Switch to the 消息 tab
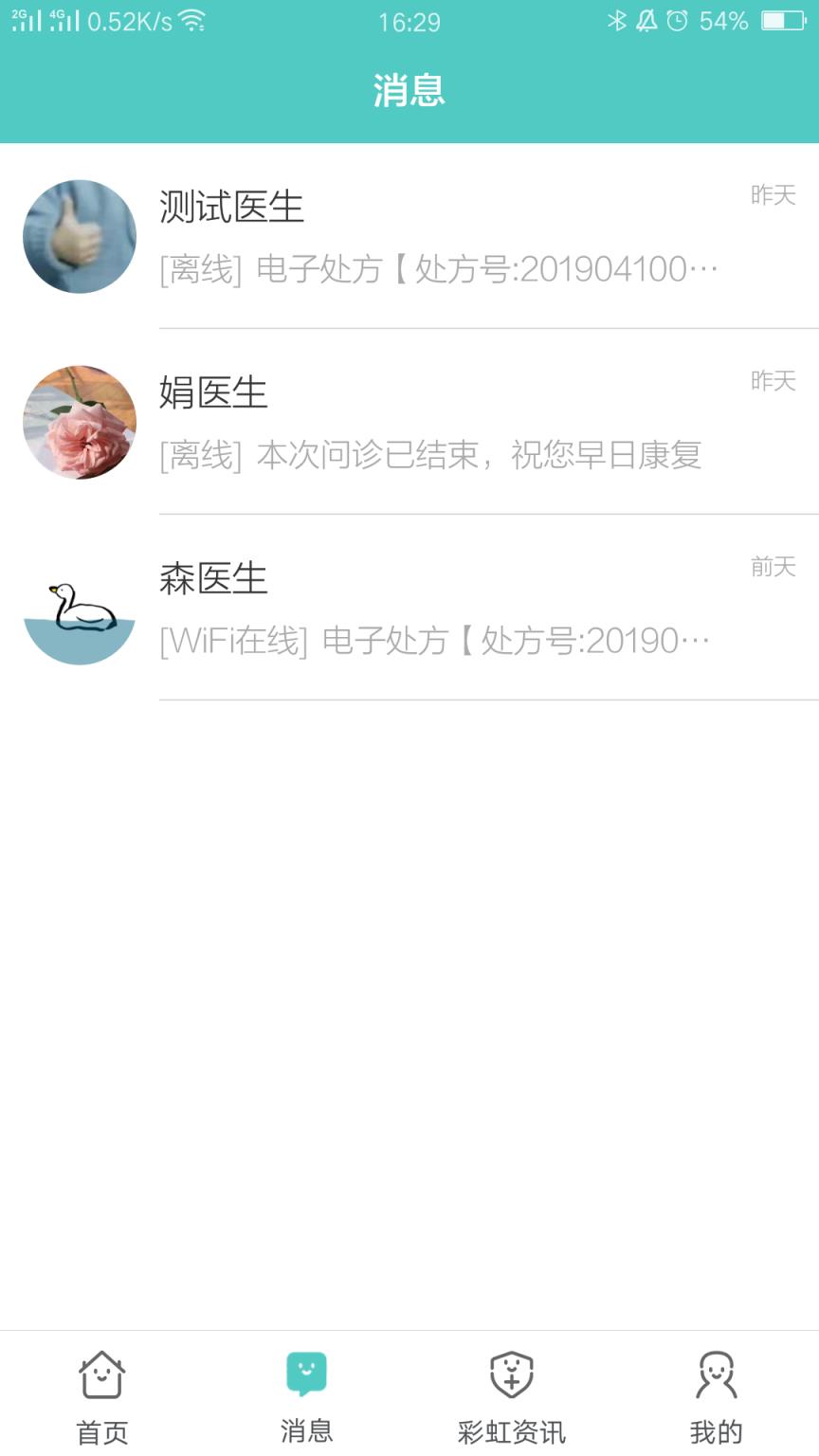 pos(306,1393)
